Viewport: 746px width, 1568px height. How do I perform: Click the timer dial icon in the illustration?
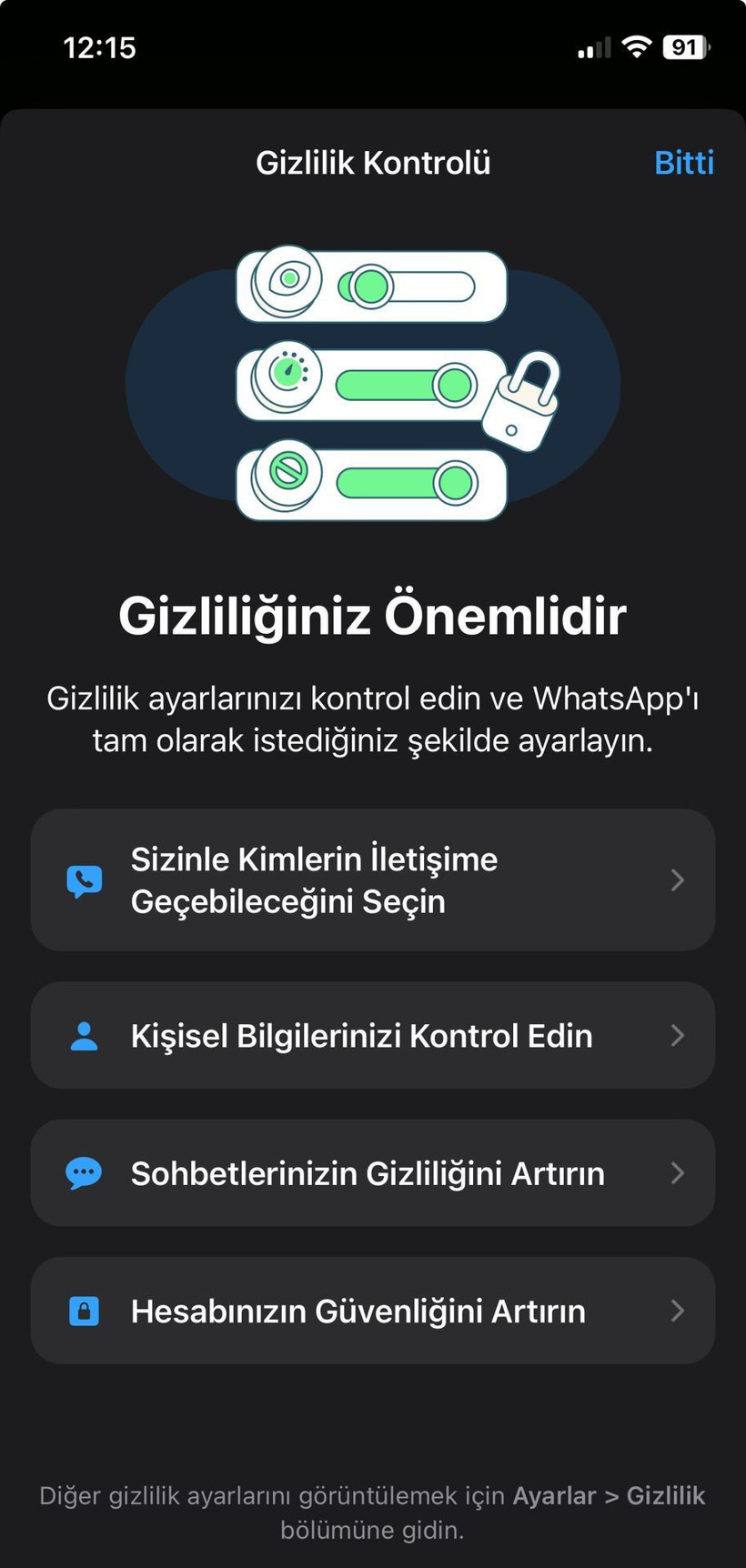pyautogui.click(x=289, y=376)
